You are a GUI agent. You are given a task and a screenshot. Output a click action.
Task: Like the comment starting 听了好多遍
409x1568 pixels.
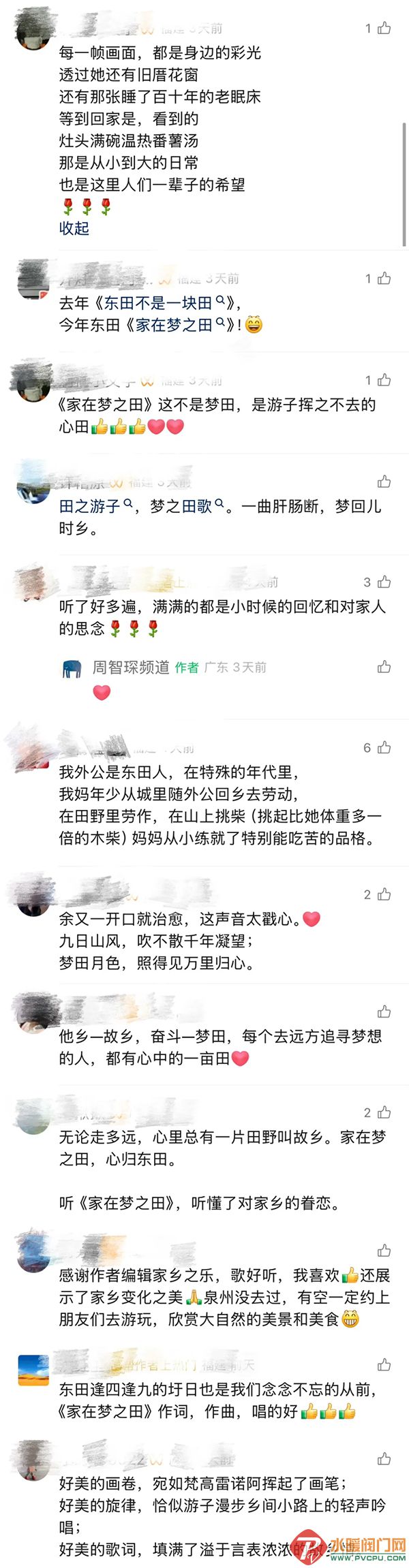384,582
